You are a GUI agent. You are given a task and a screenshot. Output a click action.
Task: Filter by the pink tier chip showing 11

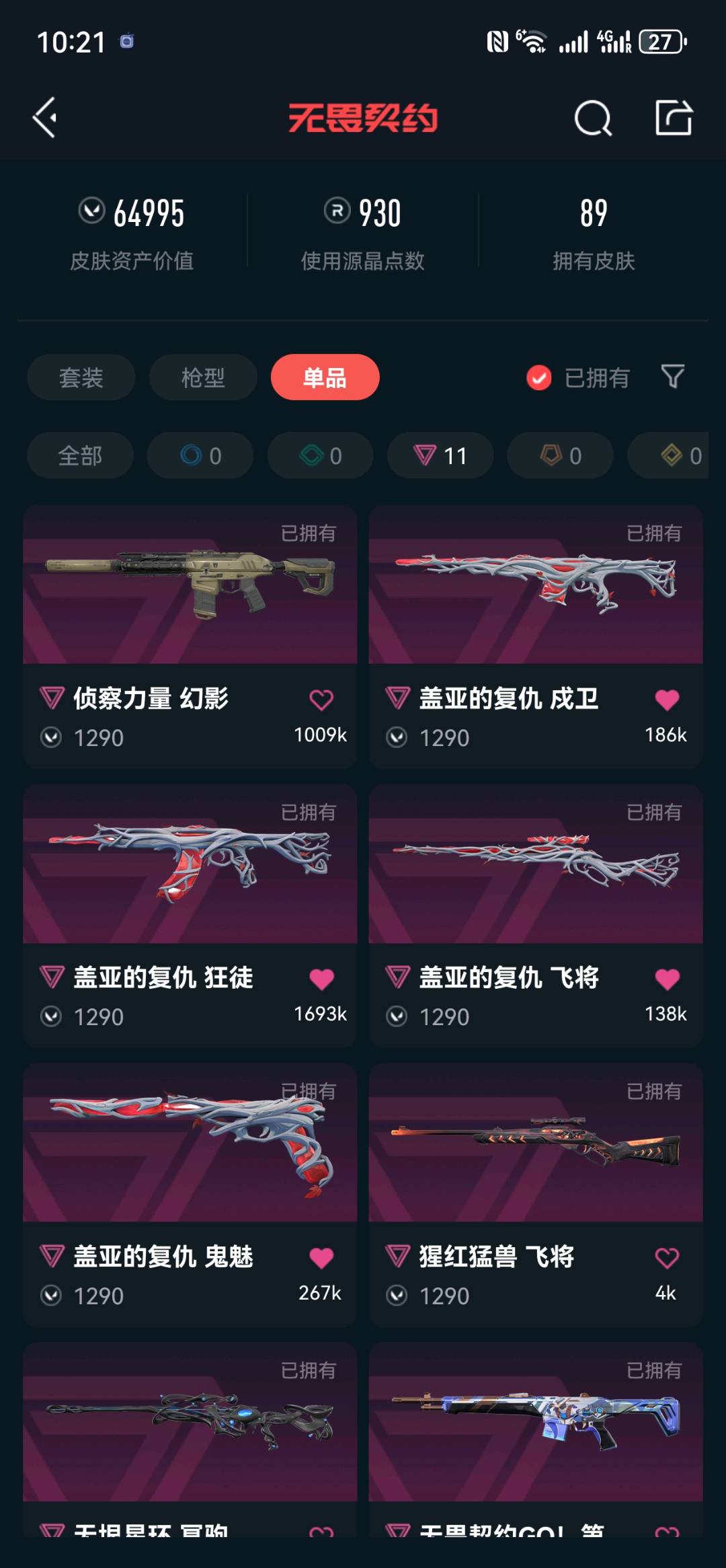440,455
